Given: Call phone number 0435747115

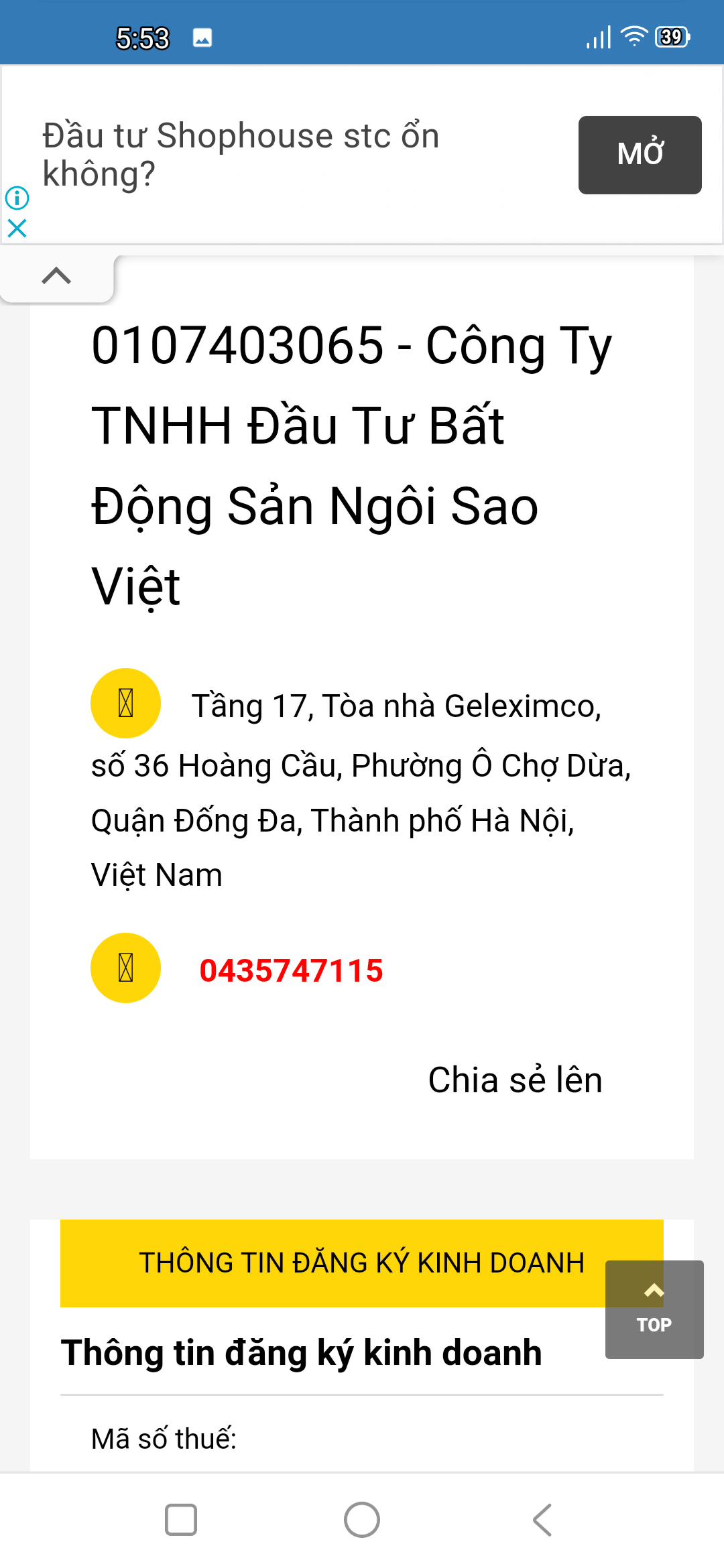Looking at the screenshot, I should (x=291, y=970).
